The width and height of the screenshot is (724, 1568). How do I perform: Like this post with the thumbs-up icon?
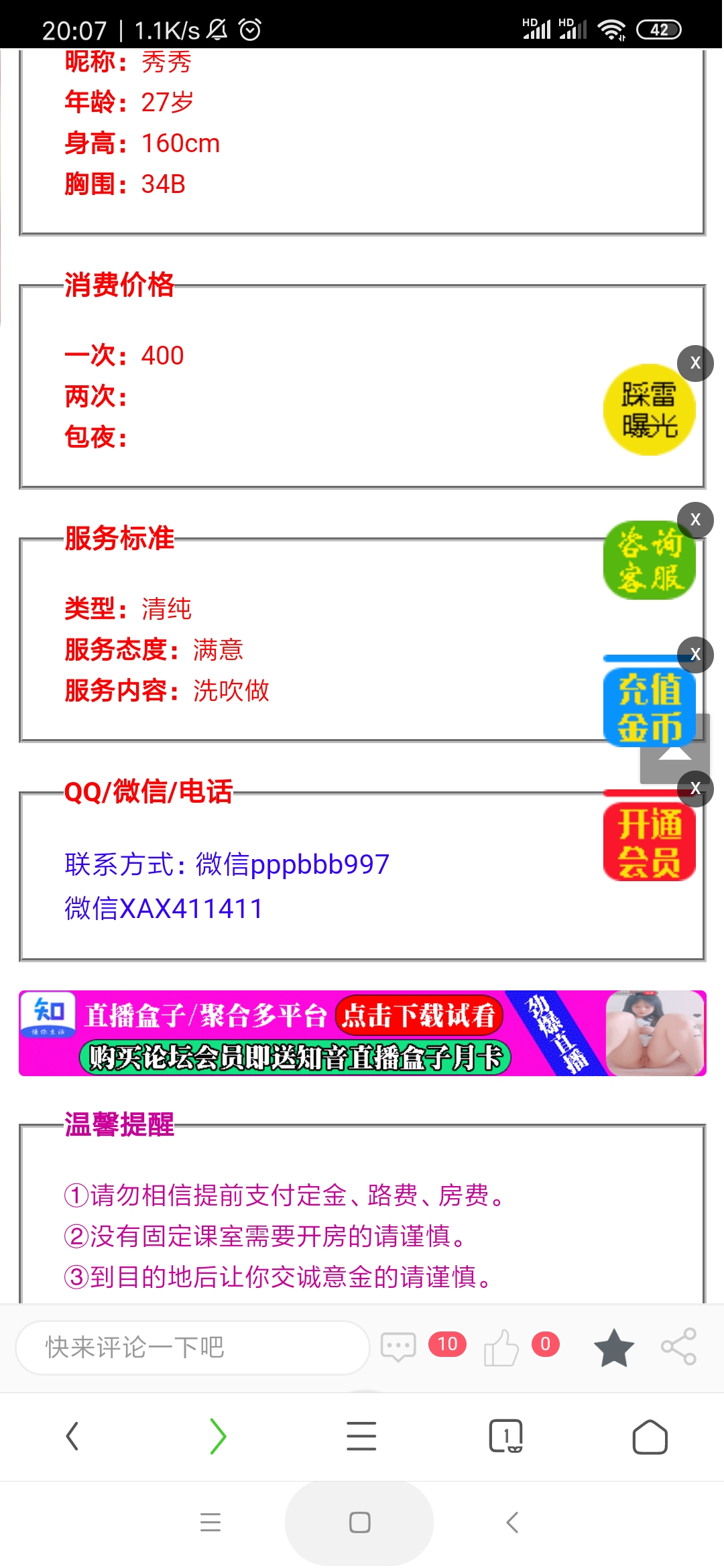501,1346
